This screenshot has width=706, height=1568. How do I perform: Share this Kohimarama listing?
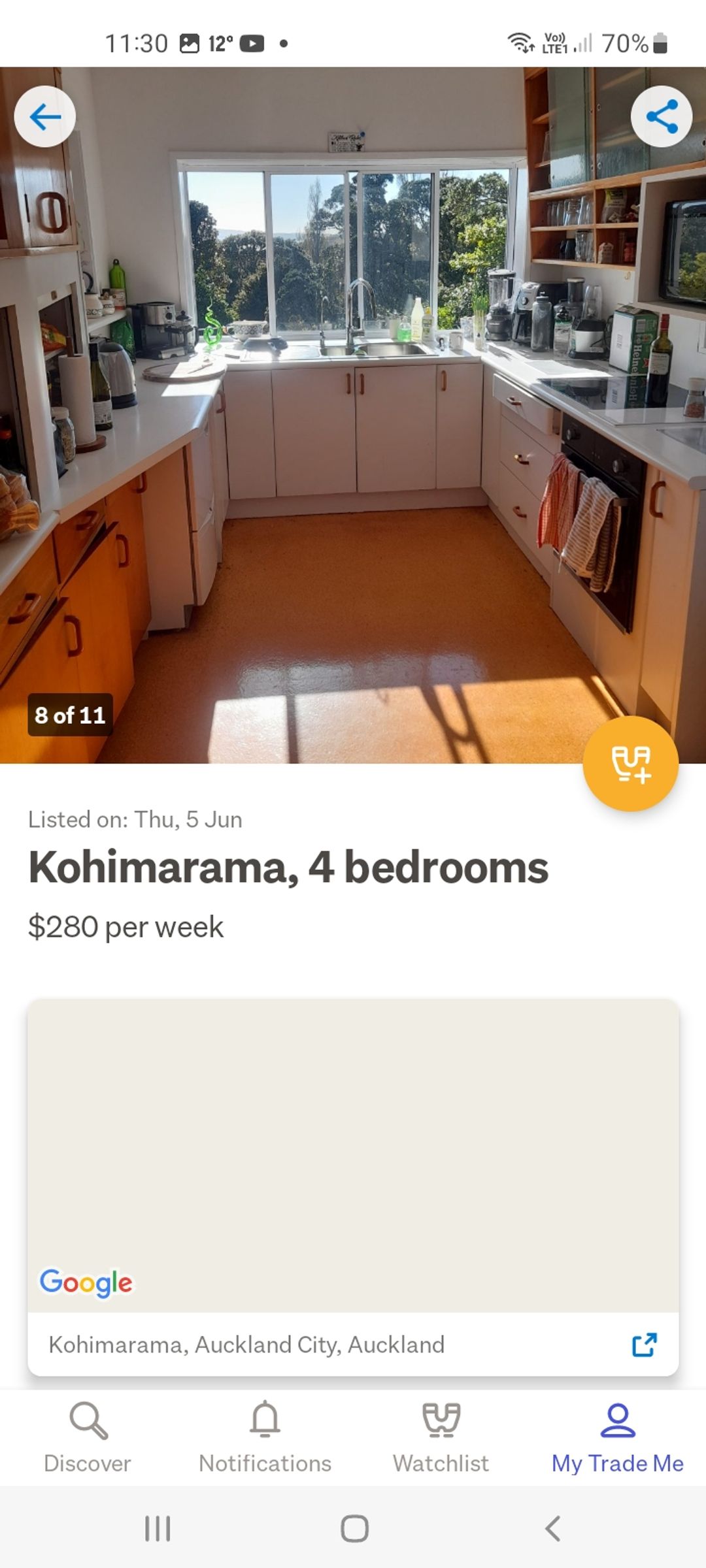coord(661,117)
